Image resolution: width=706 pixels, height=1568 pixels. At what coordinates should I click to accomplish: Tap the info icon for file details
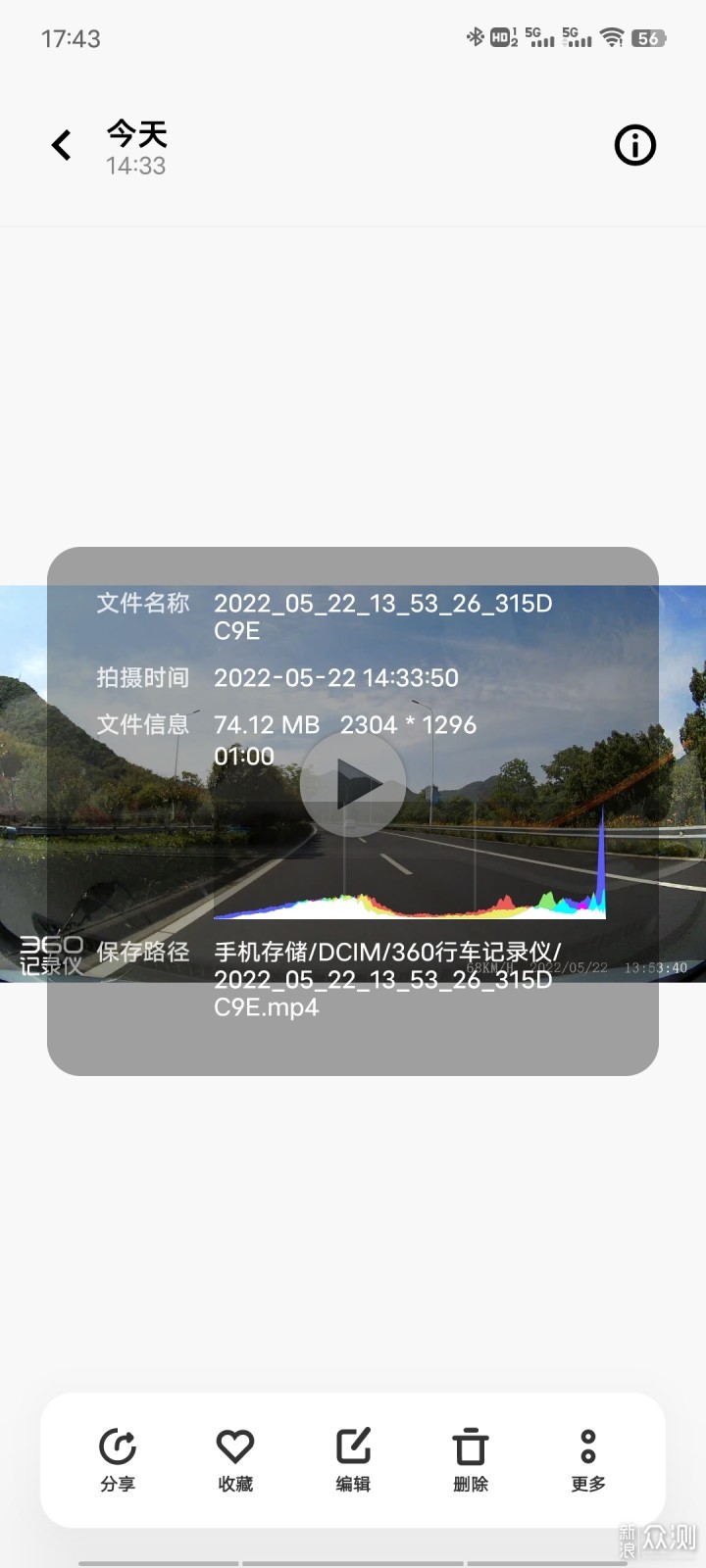(x=634, y=145)
